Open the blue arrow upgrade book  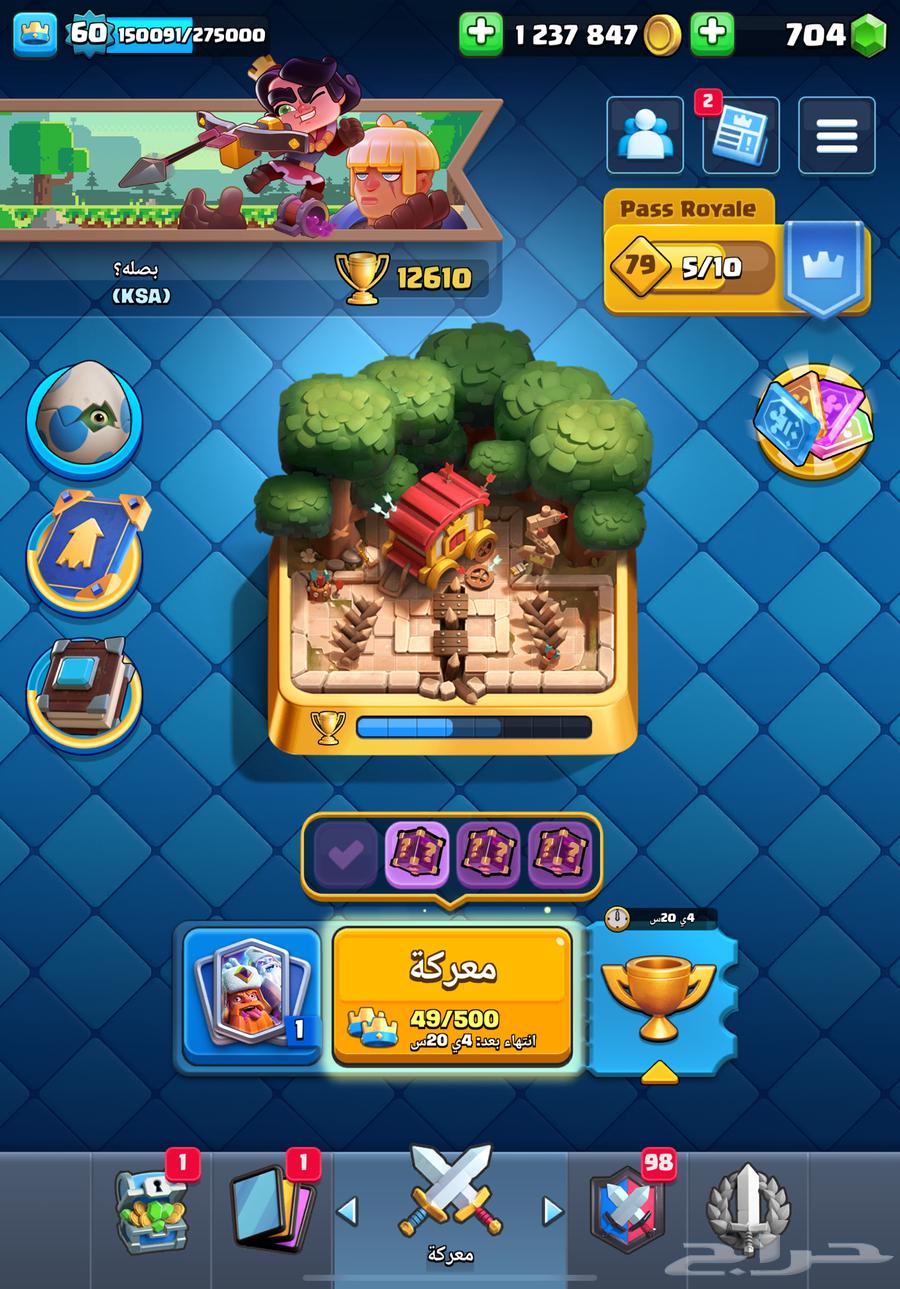tap(84, 553)
